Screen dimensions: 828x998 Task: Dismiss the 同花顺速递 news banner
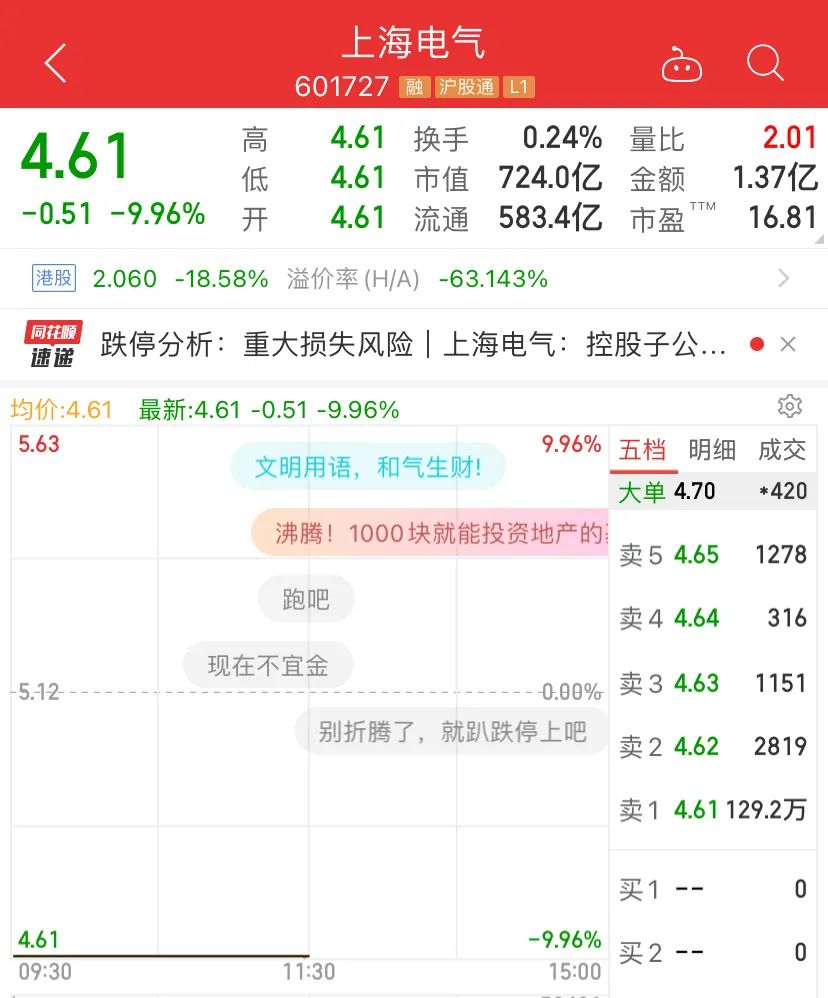click(x=788, y=345)
